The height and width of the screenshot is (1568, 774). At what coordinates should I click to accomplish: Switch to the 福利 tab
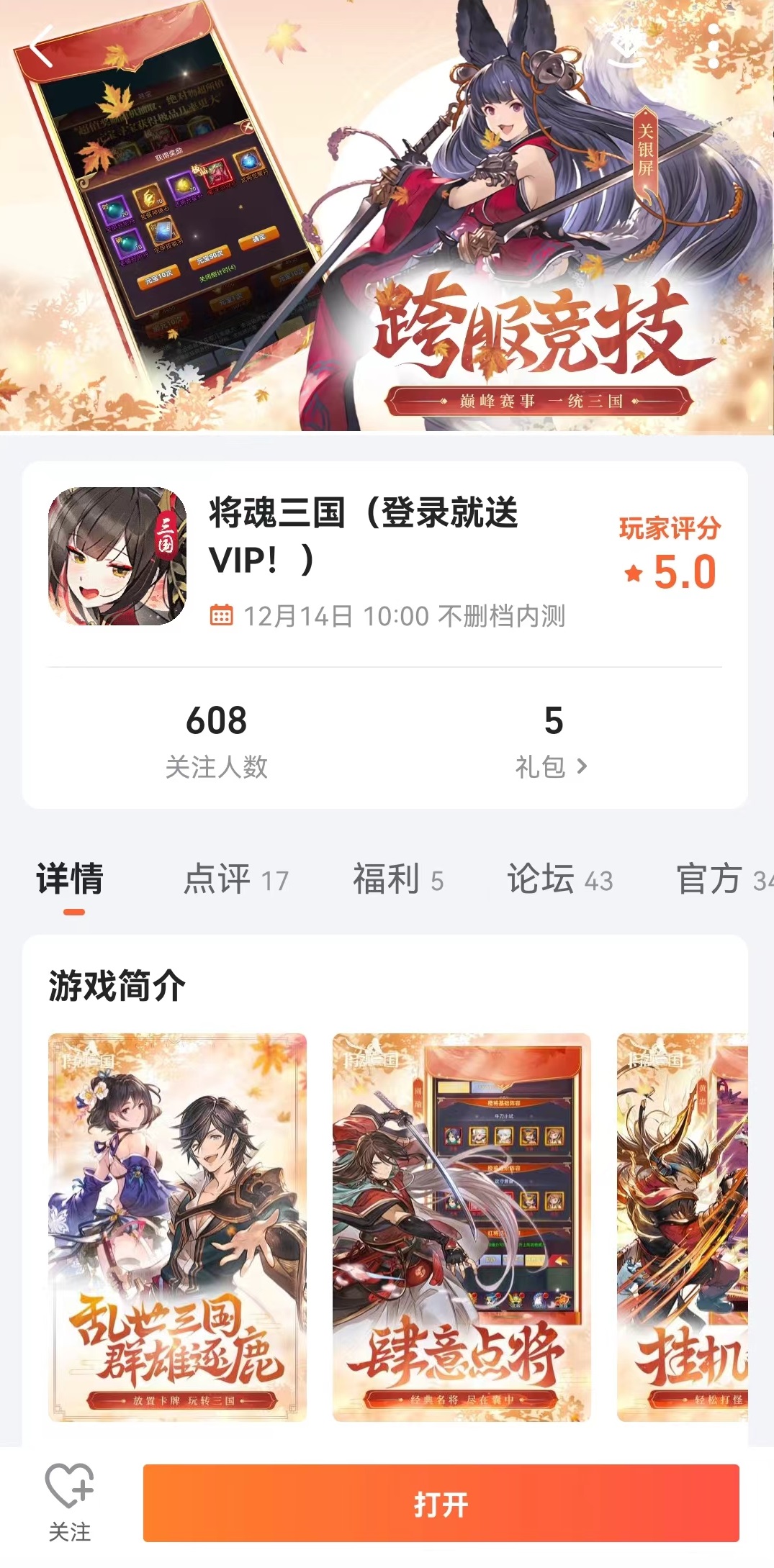(x=397, y=879)
